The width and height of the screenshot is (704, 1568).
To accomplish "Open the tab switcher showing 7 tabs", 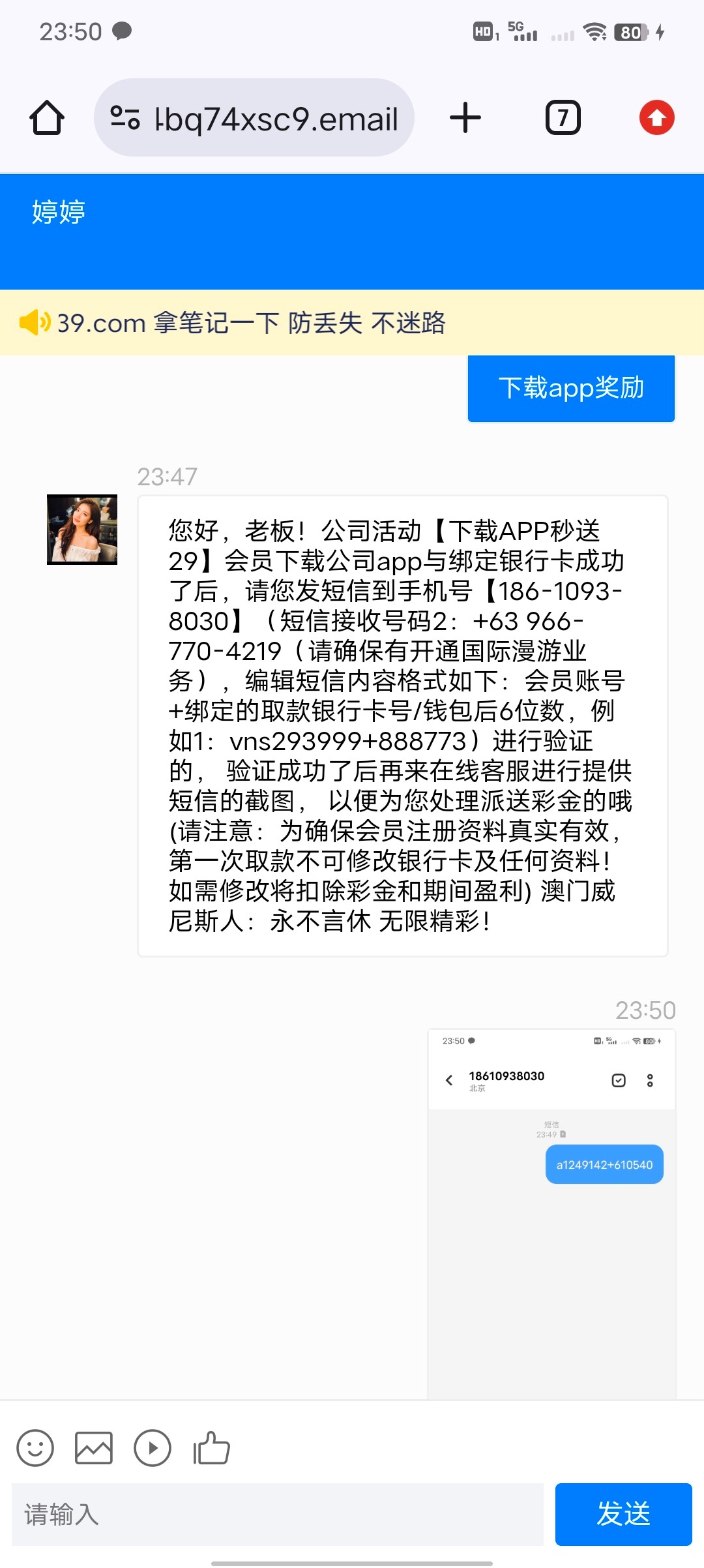I will pyautogui.click(x=563, y=118).
